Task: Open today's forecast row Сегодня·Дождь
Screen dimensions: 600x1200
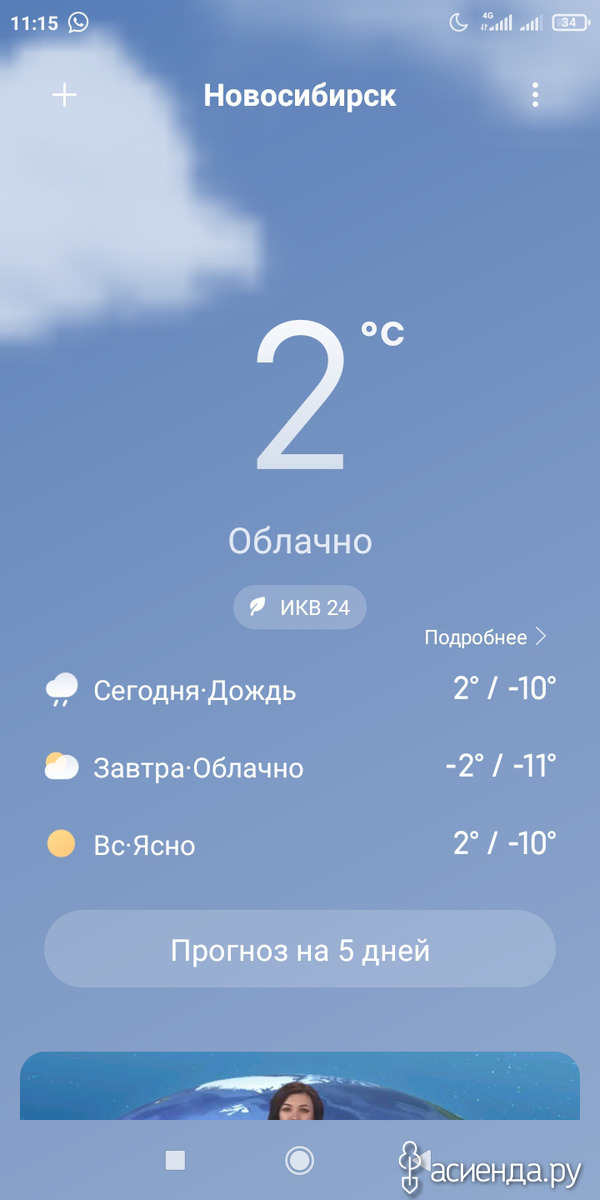Action: pos(300,690)
